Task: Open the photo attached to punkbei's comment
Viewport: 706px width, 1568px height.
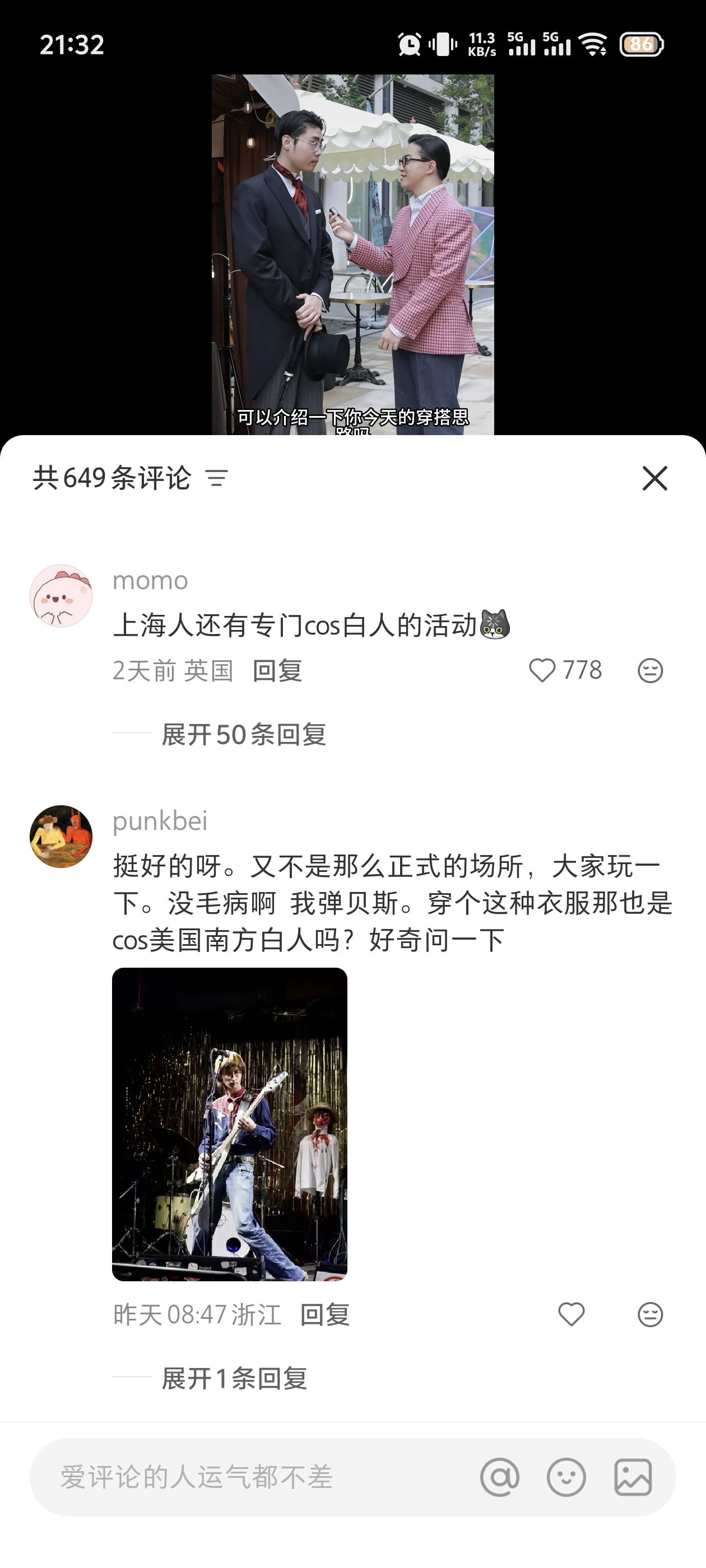Action: [x=230, y=1124]
